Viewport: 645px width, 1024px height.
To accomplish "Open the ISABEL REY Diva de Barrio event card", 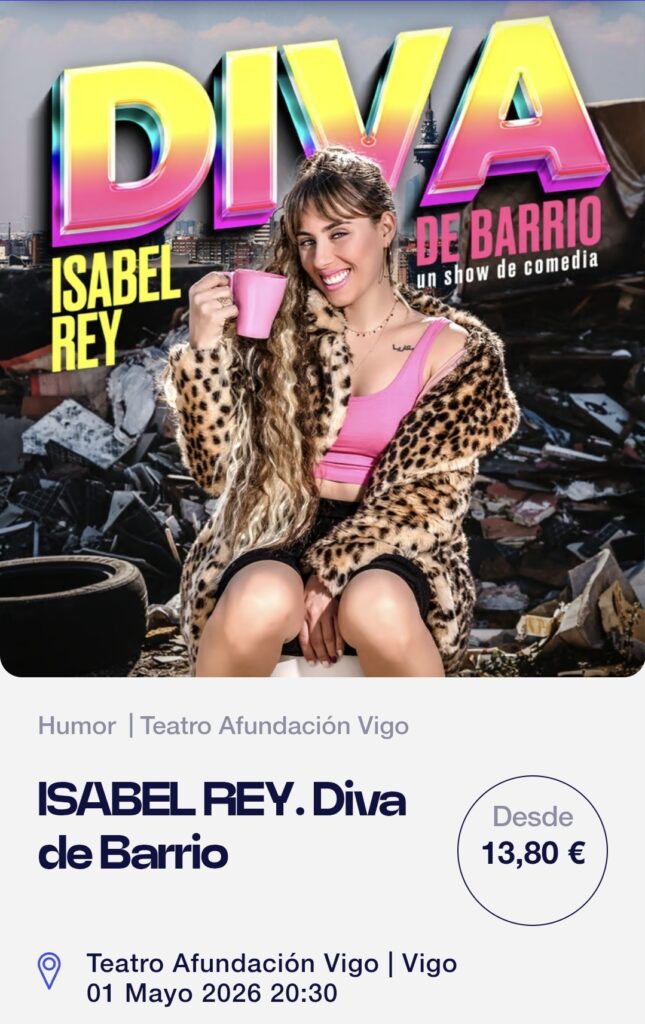I will [x=222, y=826].
